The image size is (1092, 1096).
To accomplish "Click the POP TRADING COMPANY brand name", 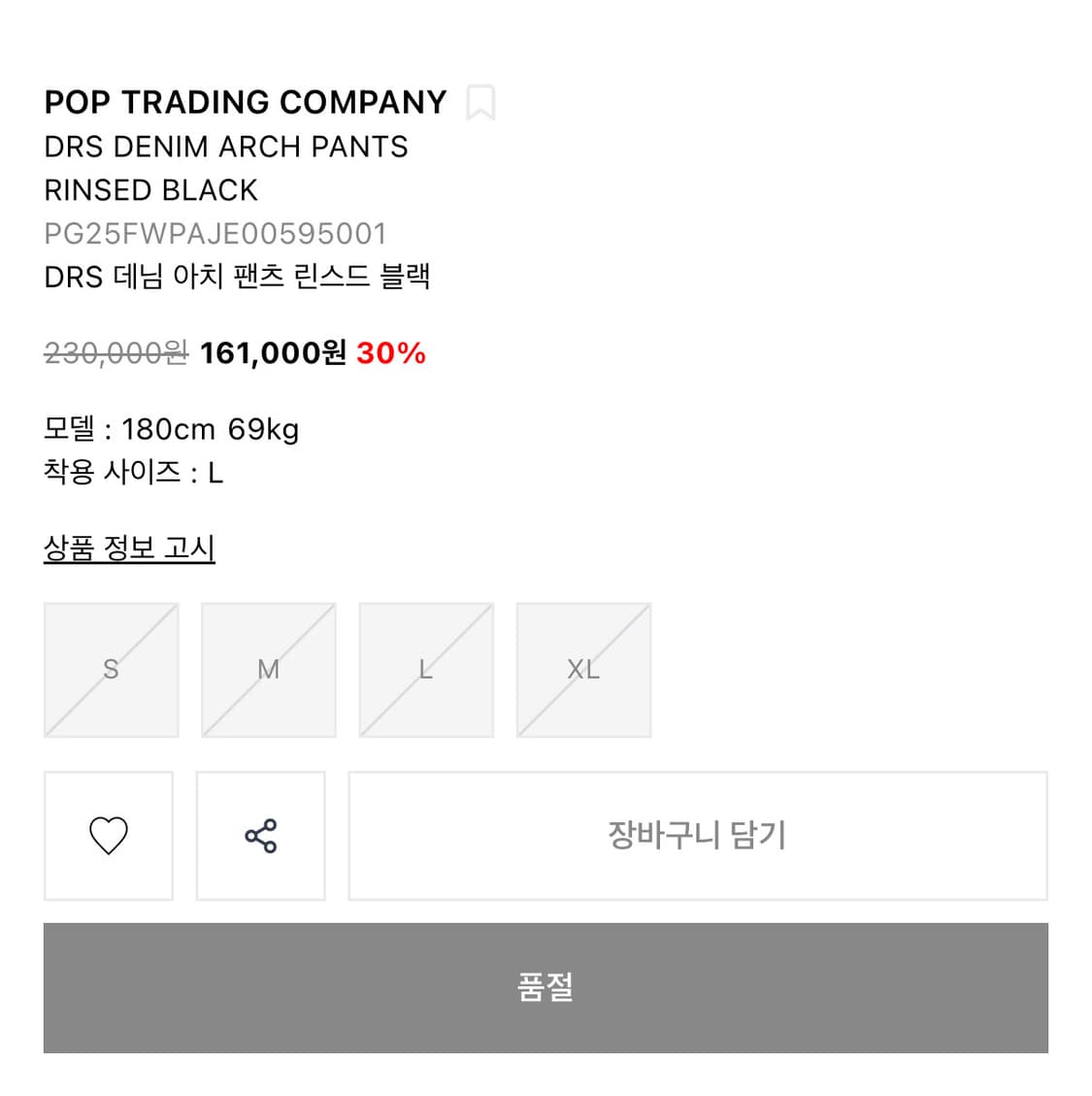I will coord(245,102).
